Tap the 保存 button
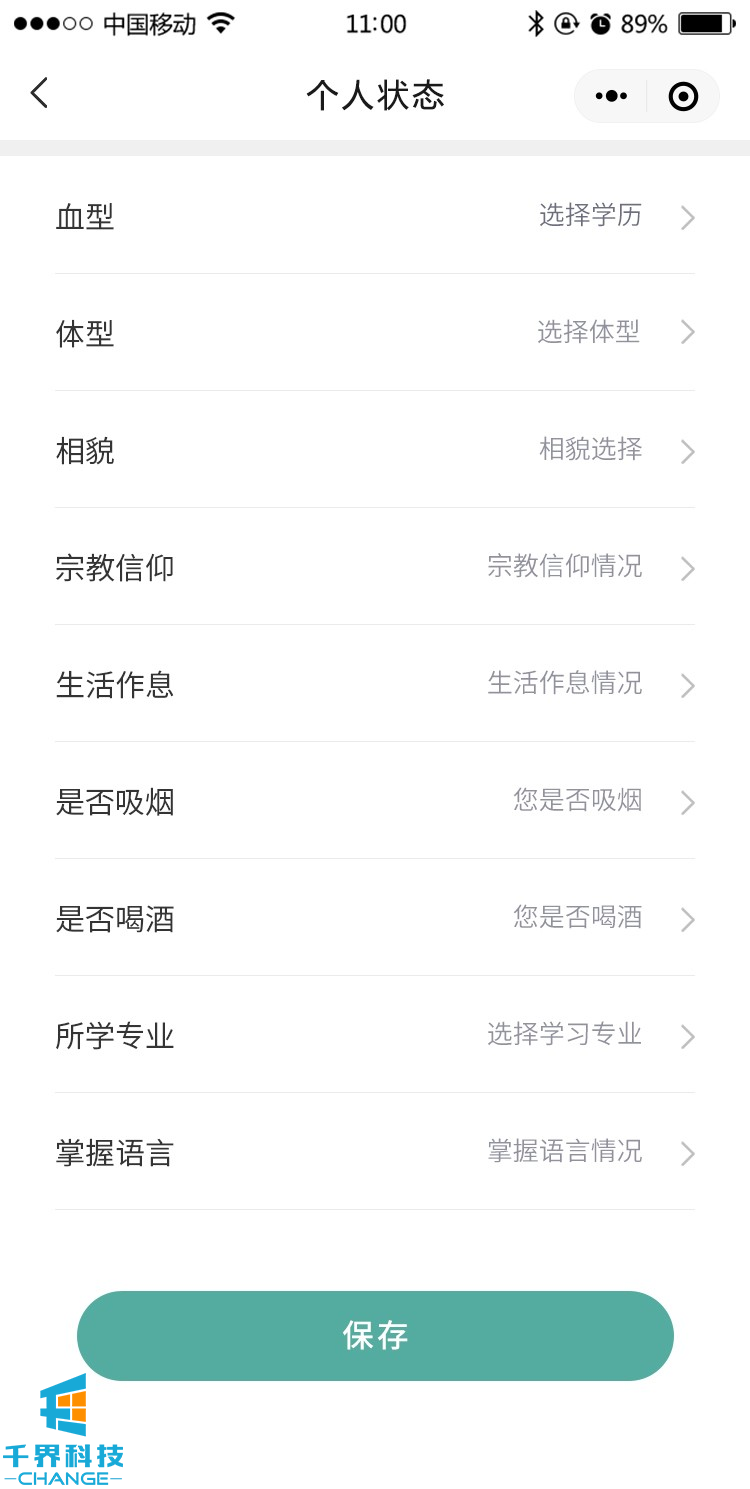 [x=375, y=1336]
